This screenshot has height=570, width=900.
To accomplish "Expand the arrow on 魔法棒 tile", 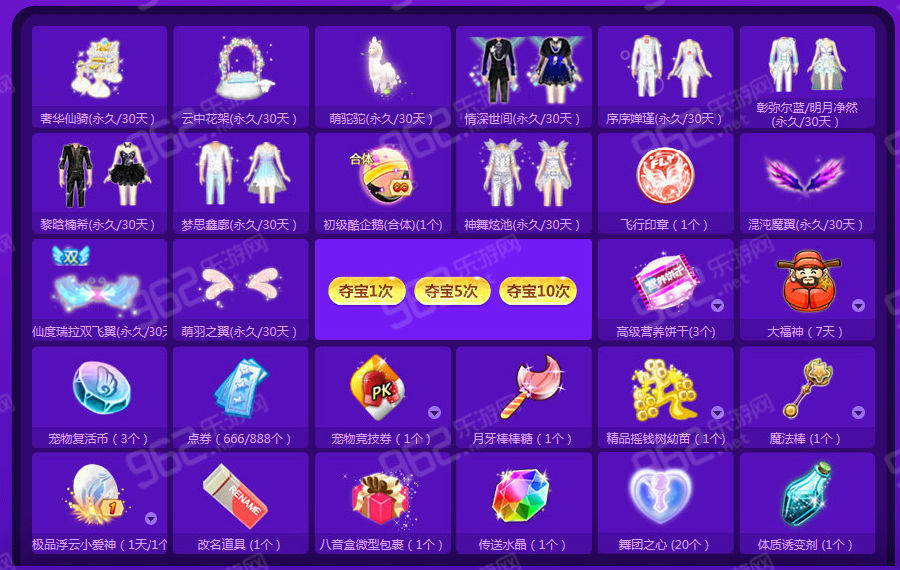I will pyautogui.click(x=858, y=412).
